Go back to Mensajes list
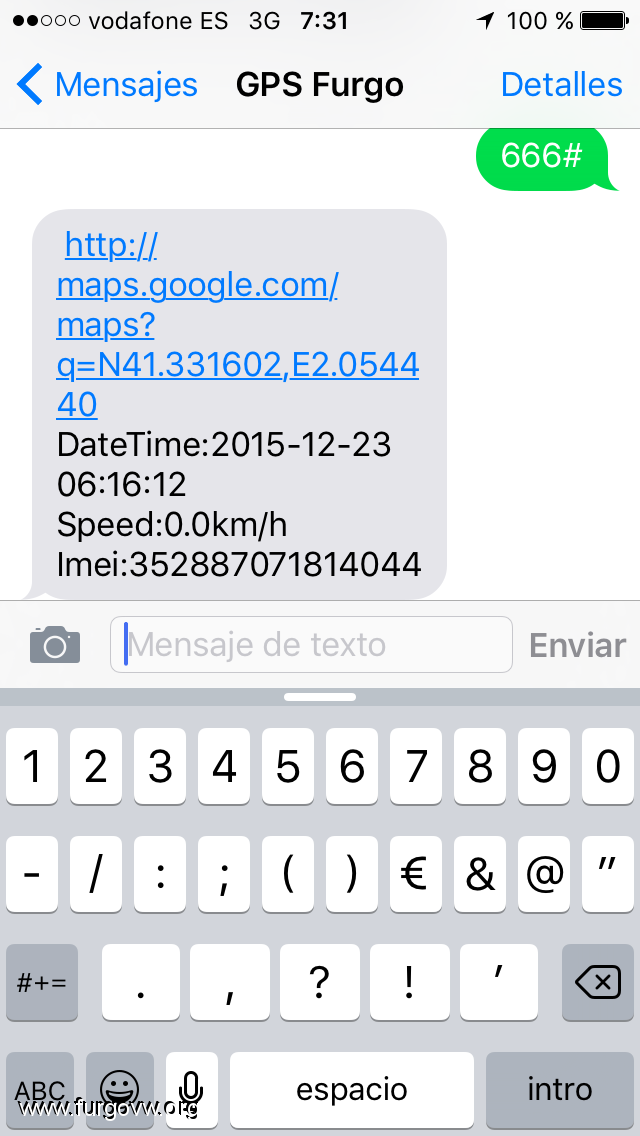The width and height of the screenshot is (640, 1136). click(107, 85)
